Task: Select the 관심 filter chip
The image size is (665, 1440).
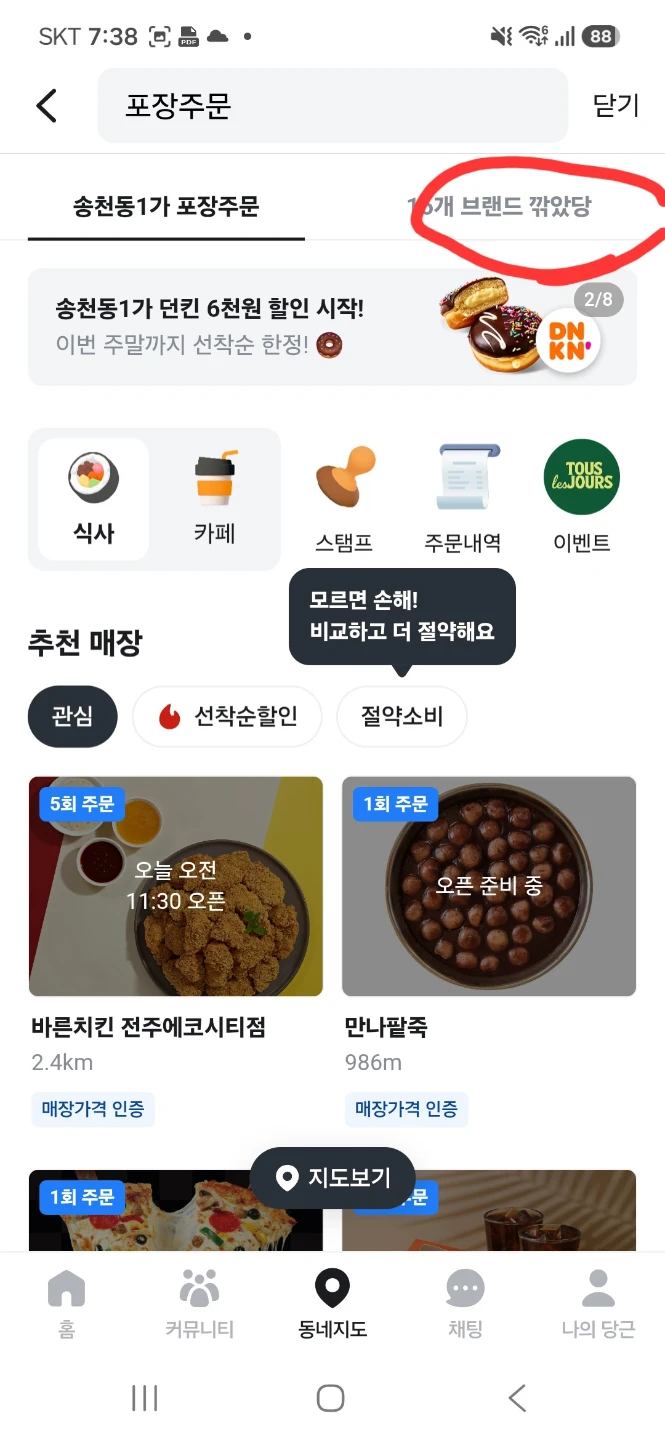Action: coord(73,717)
